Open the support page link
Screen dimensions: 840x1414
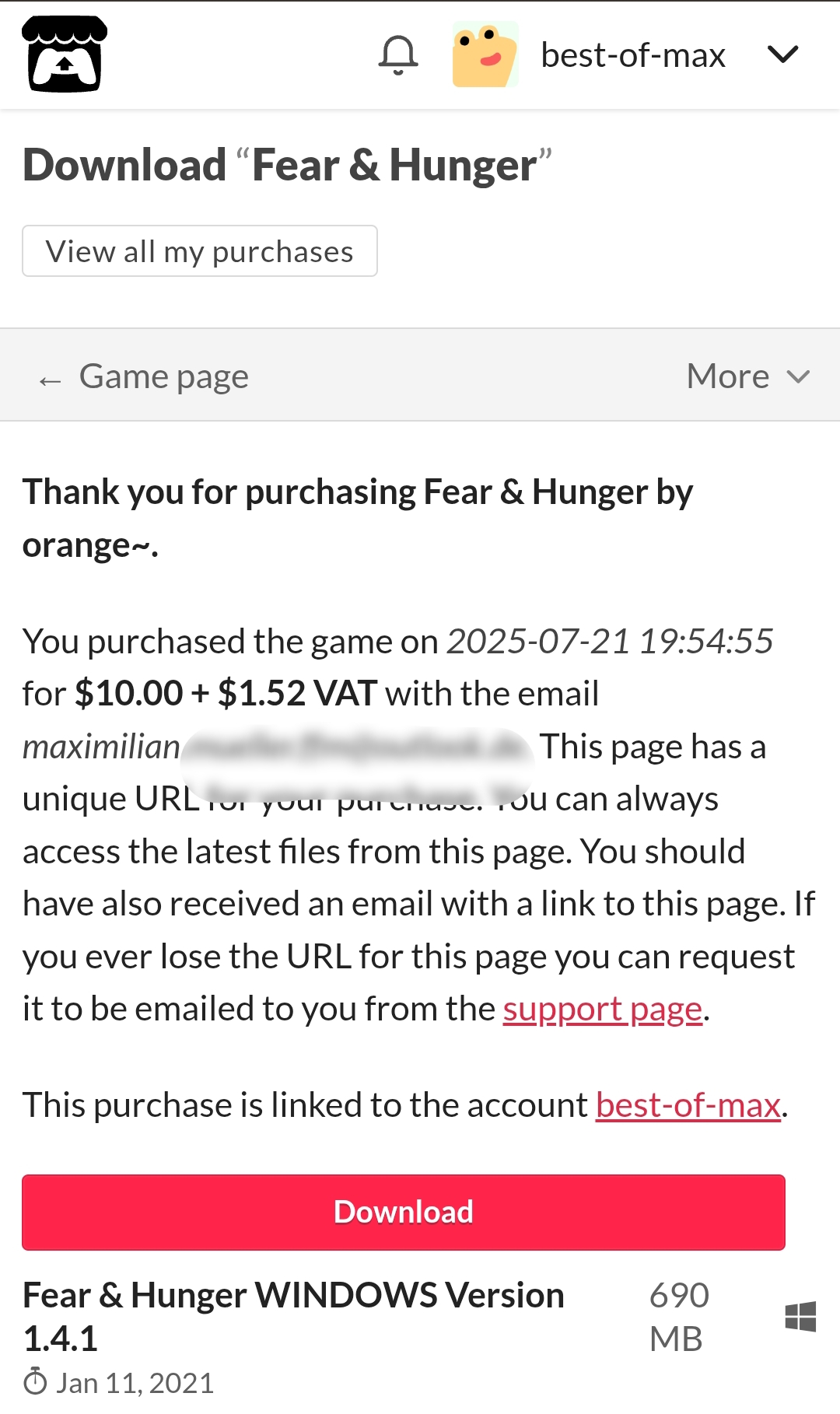point(603,1009)
